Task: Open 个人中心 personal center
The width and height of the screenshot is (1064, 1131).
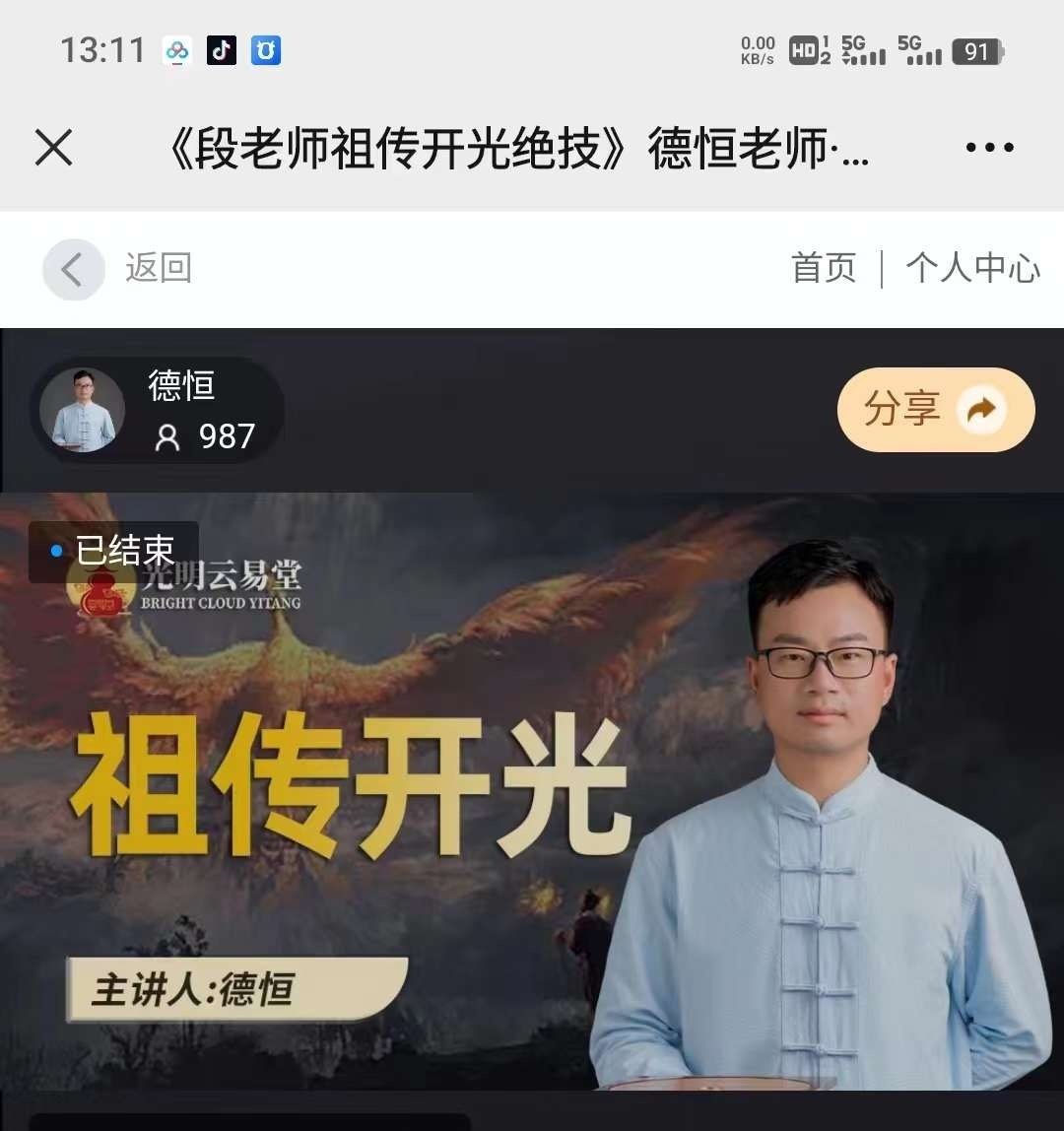Action: (x=972, y=268)
